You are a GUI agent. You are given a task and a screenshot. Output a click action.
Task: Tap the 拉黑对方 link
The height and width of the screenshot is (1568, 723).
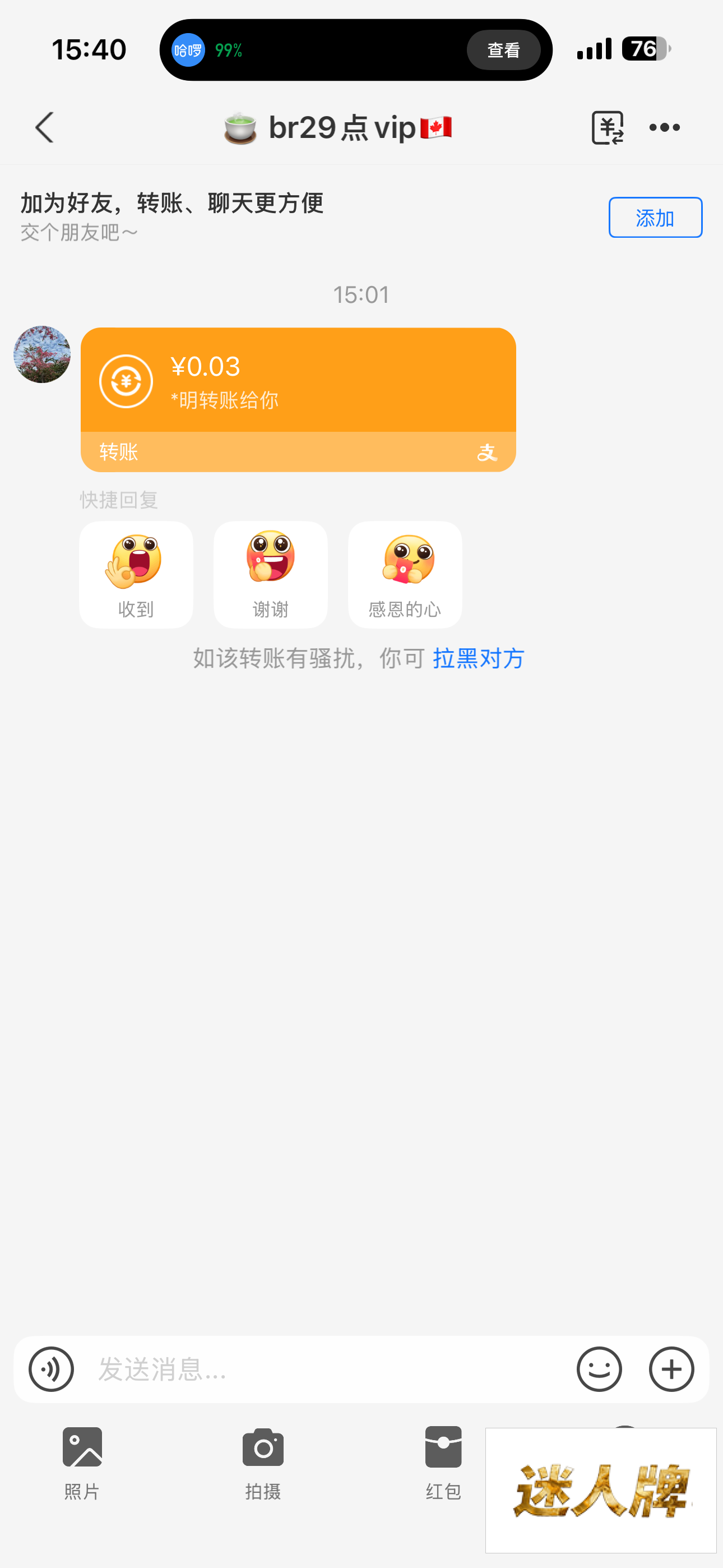478,658
